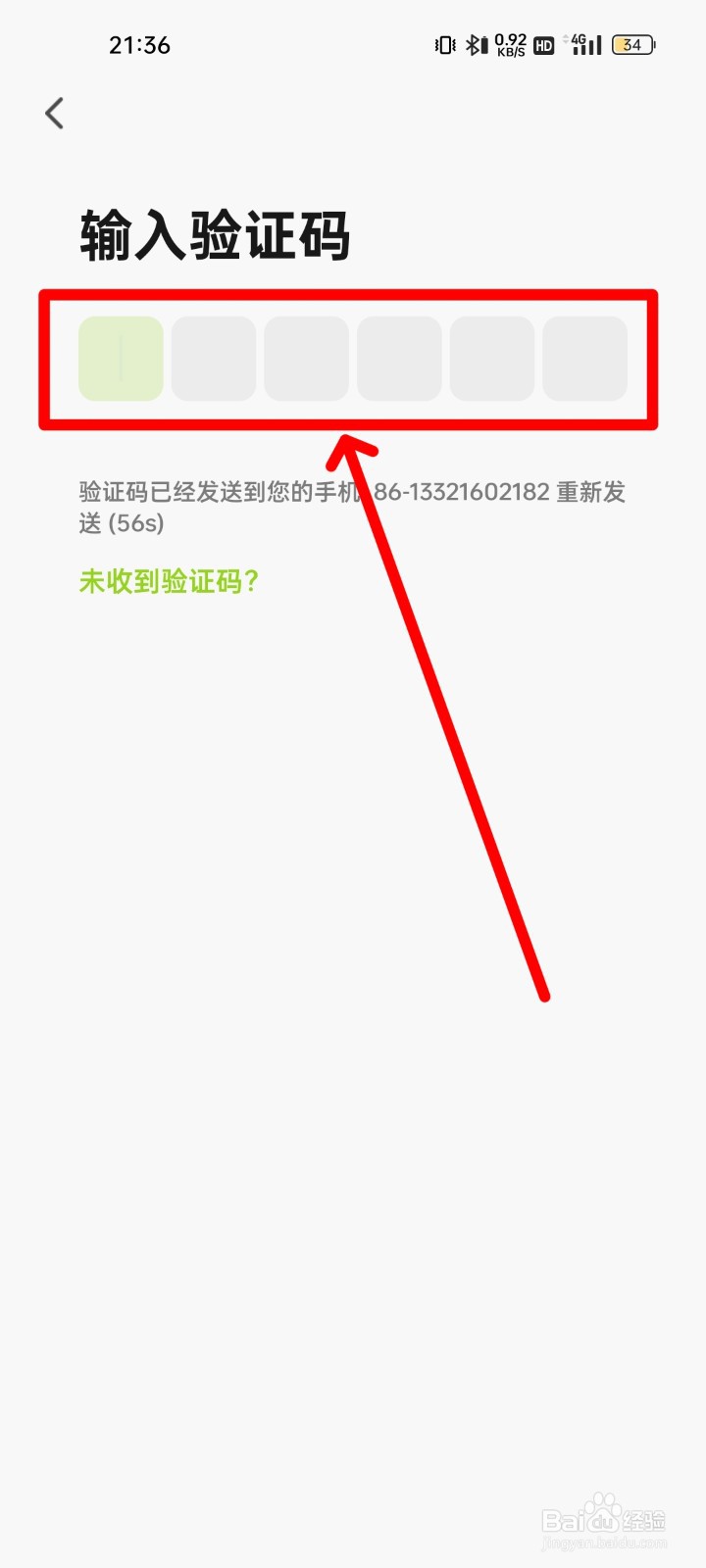The image size is (706, 1568).
Task: Select the third verification code box
Action: click(x=307, y=359)
